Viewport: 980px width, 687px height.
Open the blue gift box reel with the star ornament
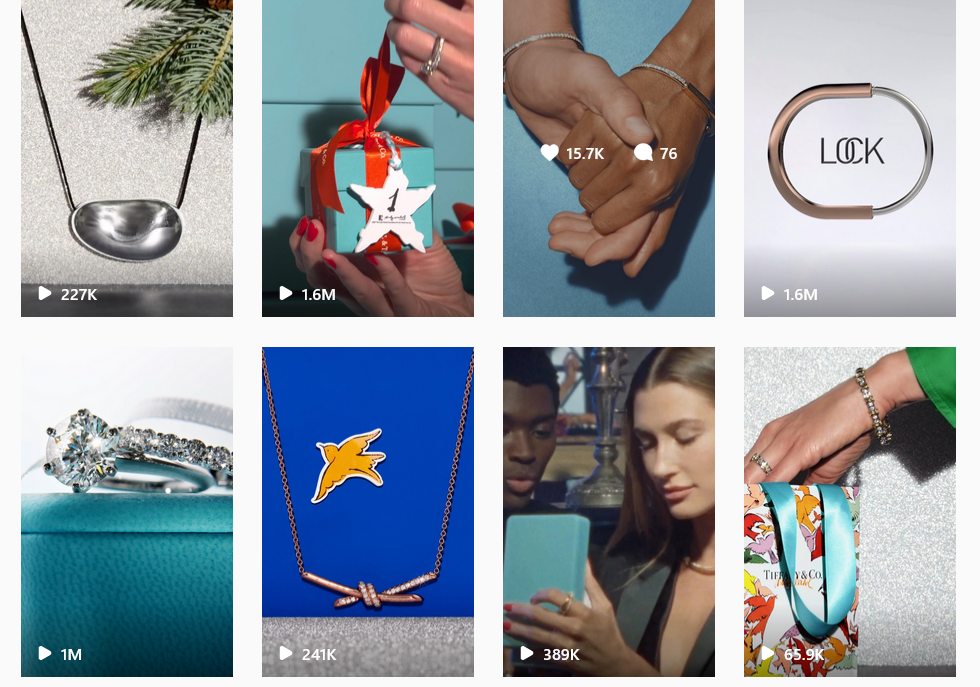[368, 158]
